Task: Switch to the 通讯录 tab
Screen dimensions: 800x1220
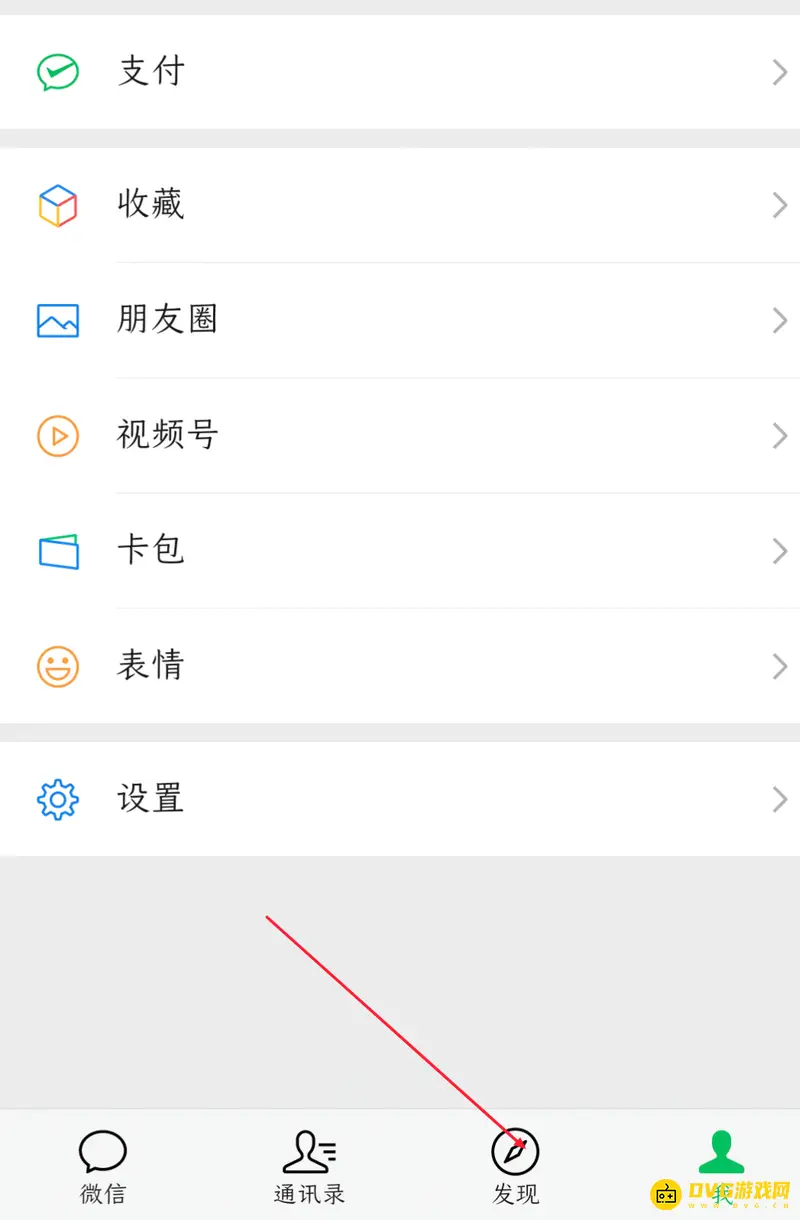Action: coord(308,1194)
